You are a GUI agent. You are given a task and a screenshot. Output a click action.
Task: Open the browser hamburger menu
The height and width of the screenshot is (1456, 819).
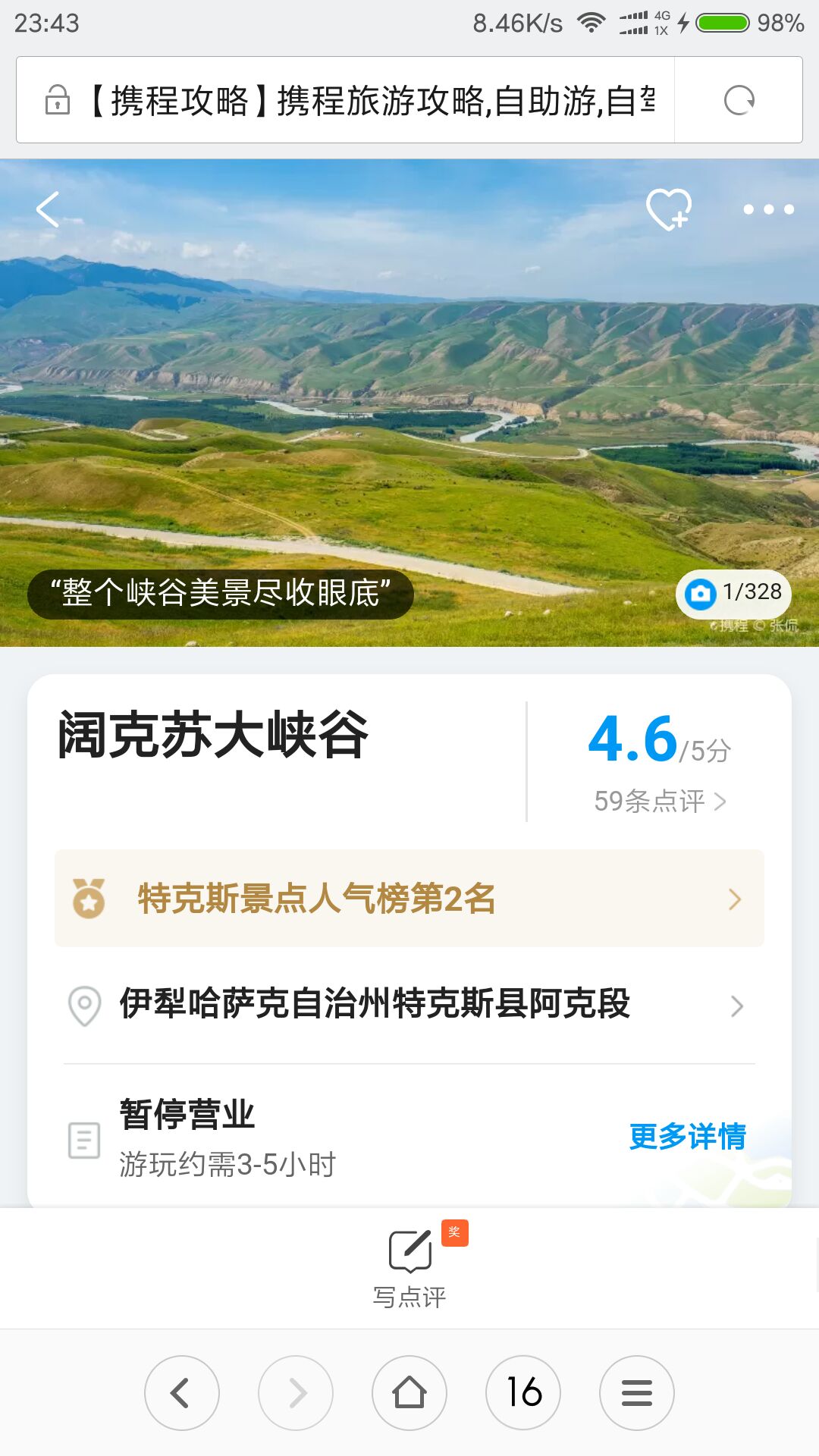(x=637, y=1393)
